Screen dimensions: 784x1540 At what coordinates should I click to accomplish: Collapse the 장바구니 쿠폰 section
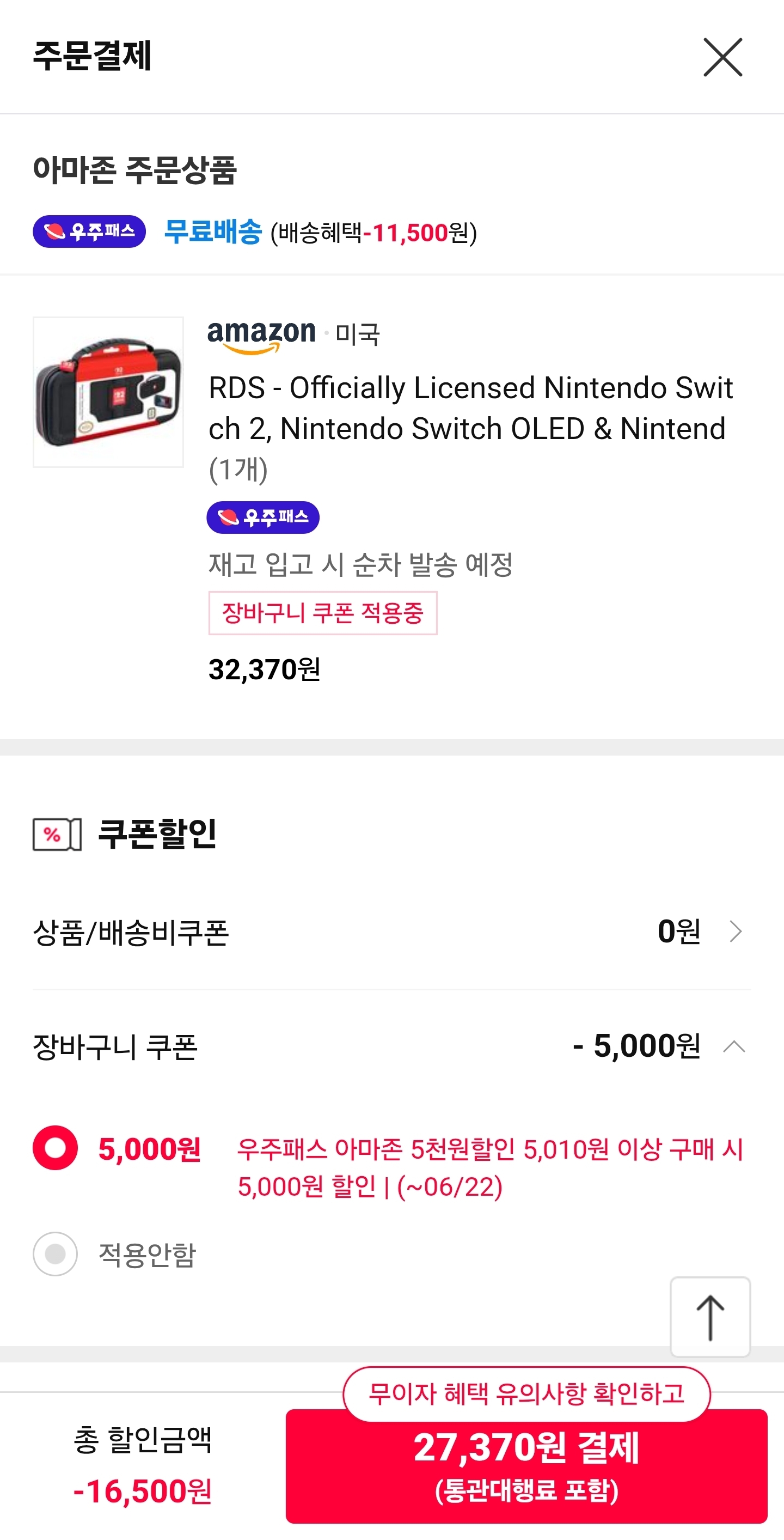[734, 1046]
